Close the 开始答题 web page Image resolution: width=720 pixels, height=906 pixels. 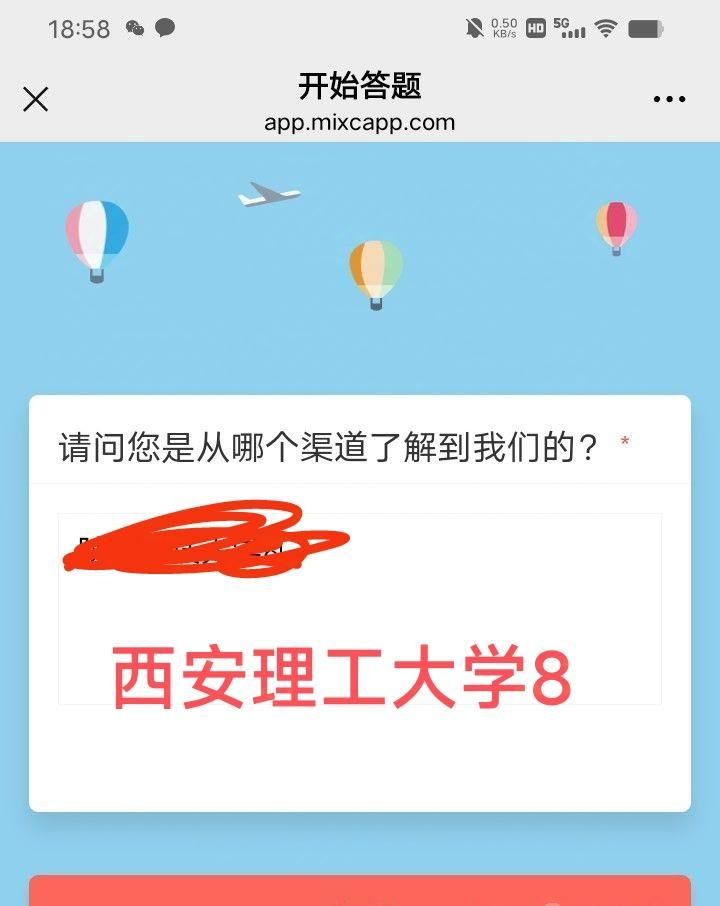[x=36, y=99]
